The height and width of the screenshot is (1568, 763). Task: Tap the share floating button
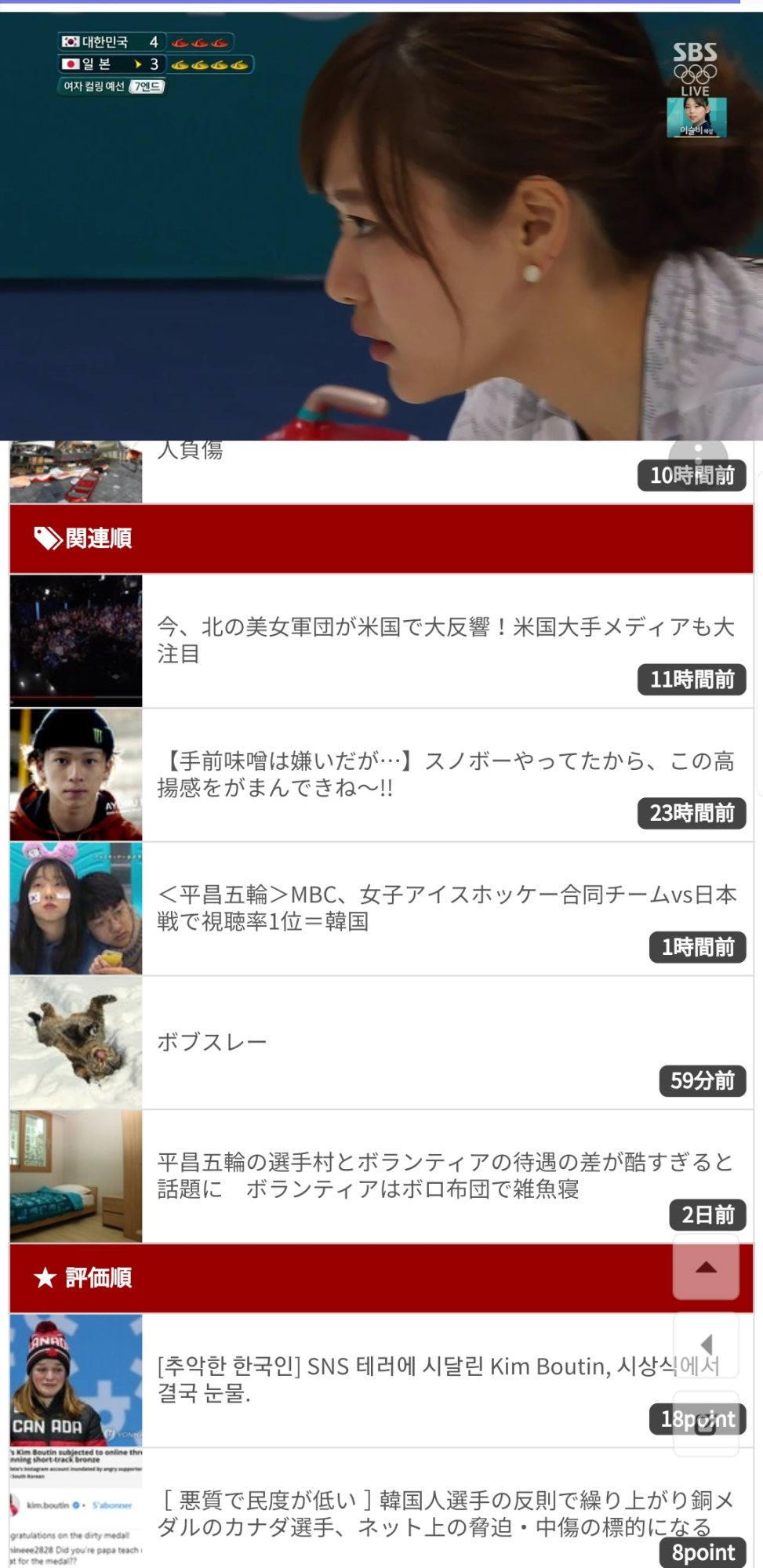[706, 1425]
